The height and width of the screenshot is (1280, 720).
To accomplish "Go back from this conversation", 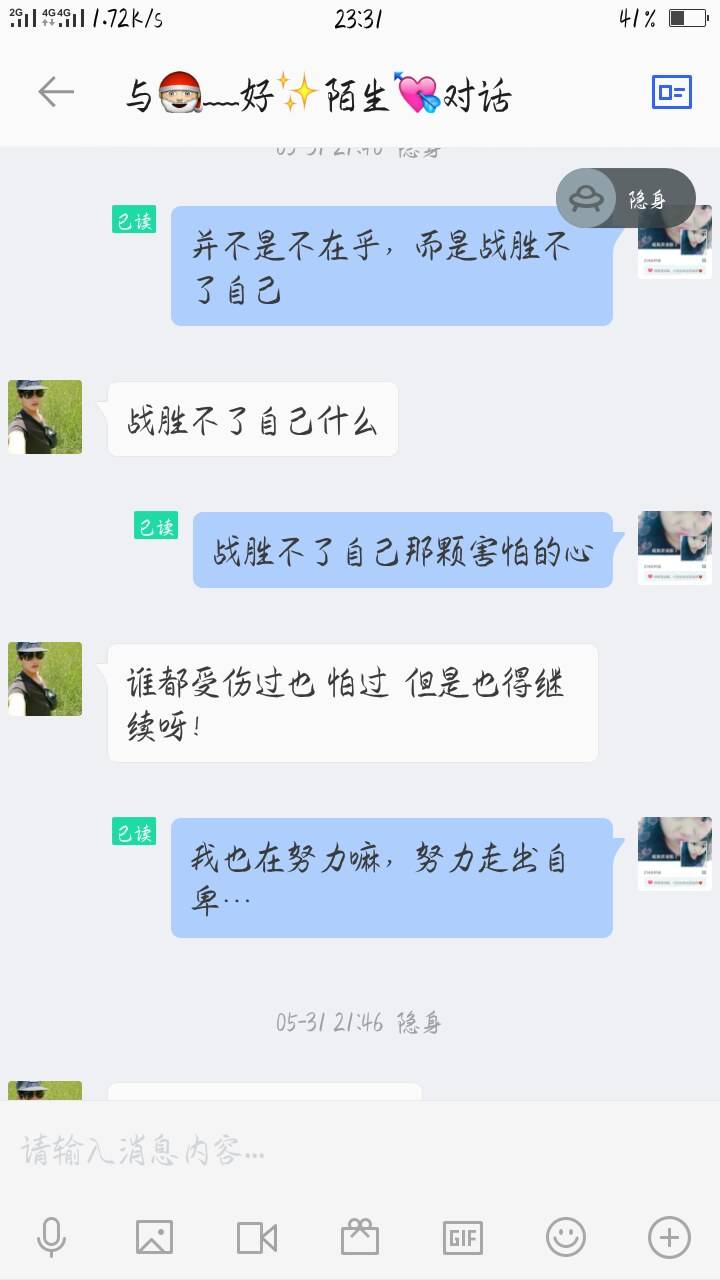I will click(56, 93).
